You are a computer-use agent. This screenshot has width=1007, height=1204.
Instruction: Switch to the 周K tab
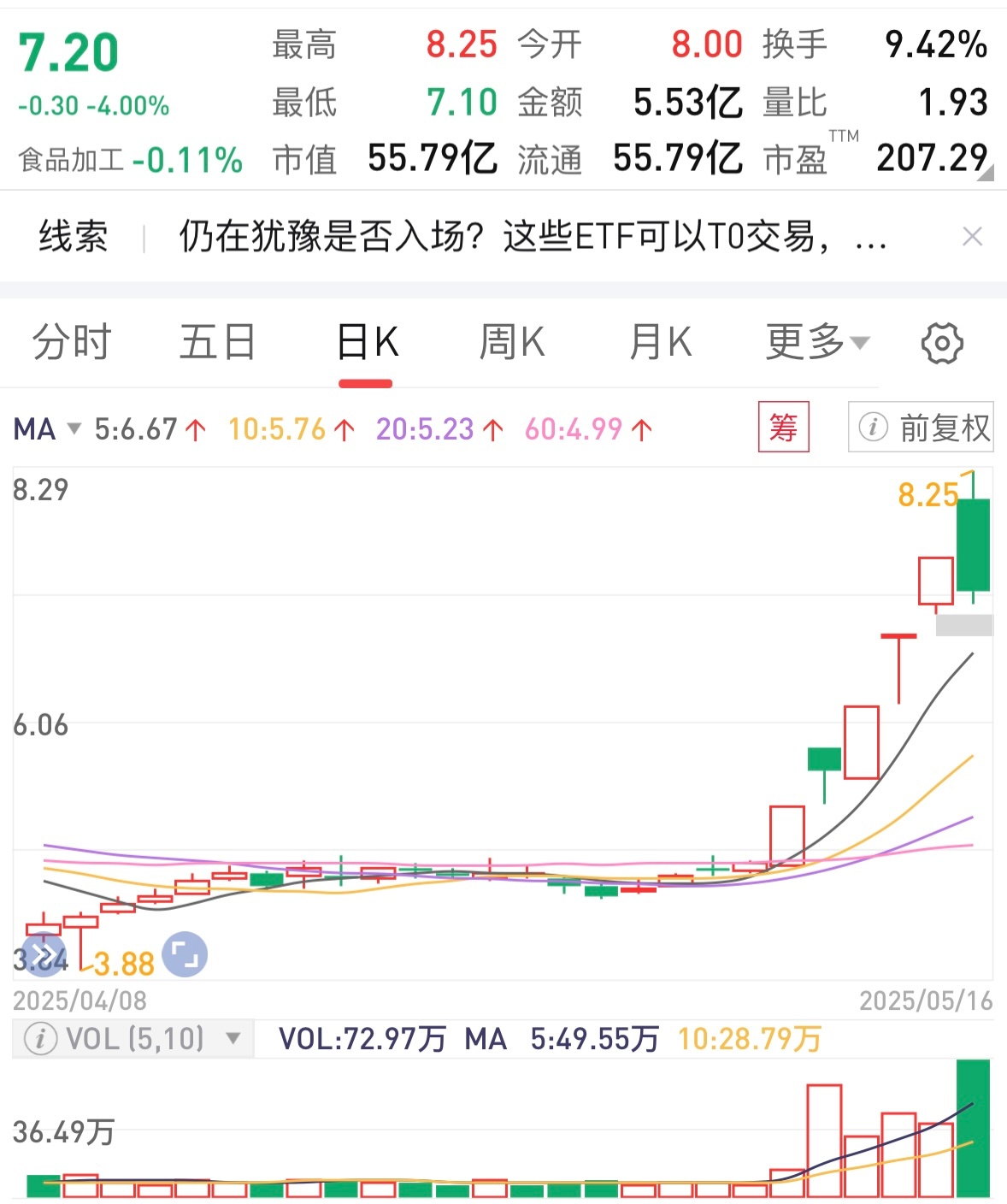coord(511,341)
